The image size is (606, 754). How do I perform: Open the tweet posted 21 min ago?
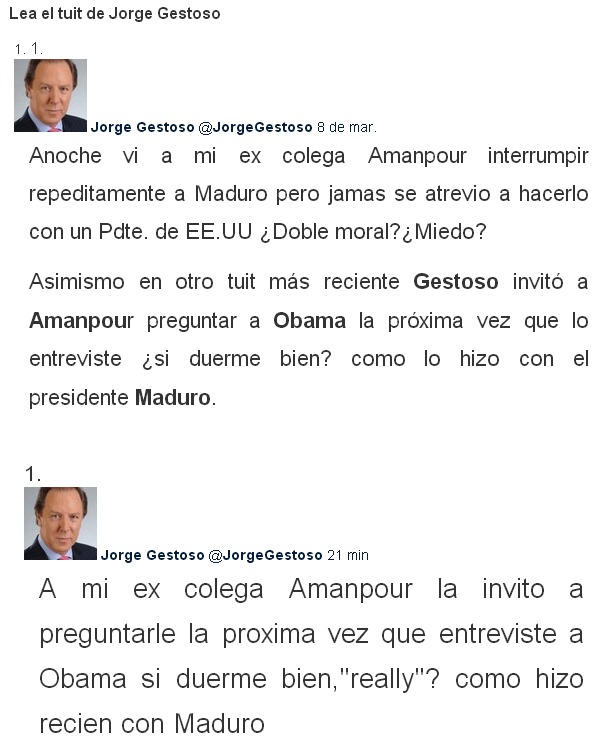tap(348, 555)
